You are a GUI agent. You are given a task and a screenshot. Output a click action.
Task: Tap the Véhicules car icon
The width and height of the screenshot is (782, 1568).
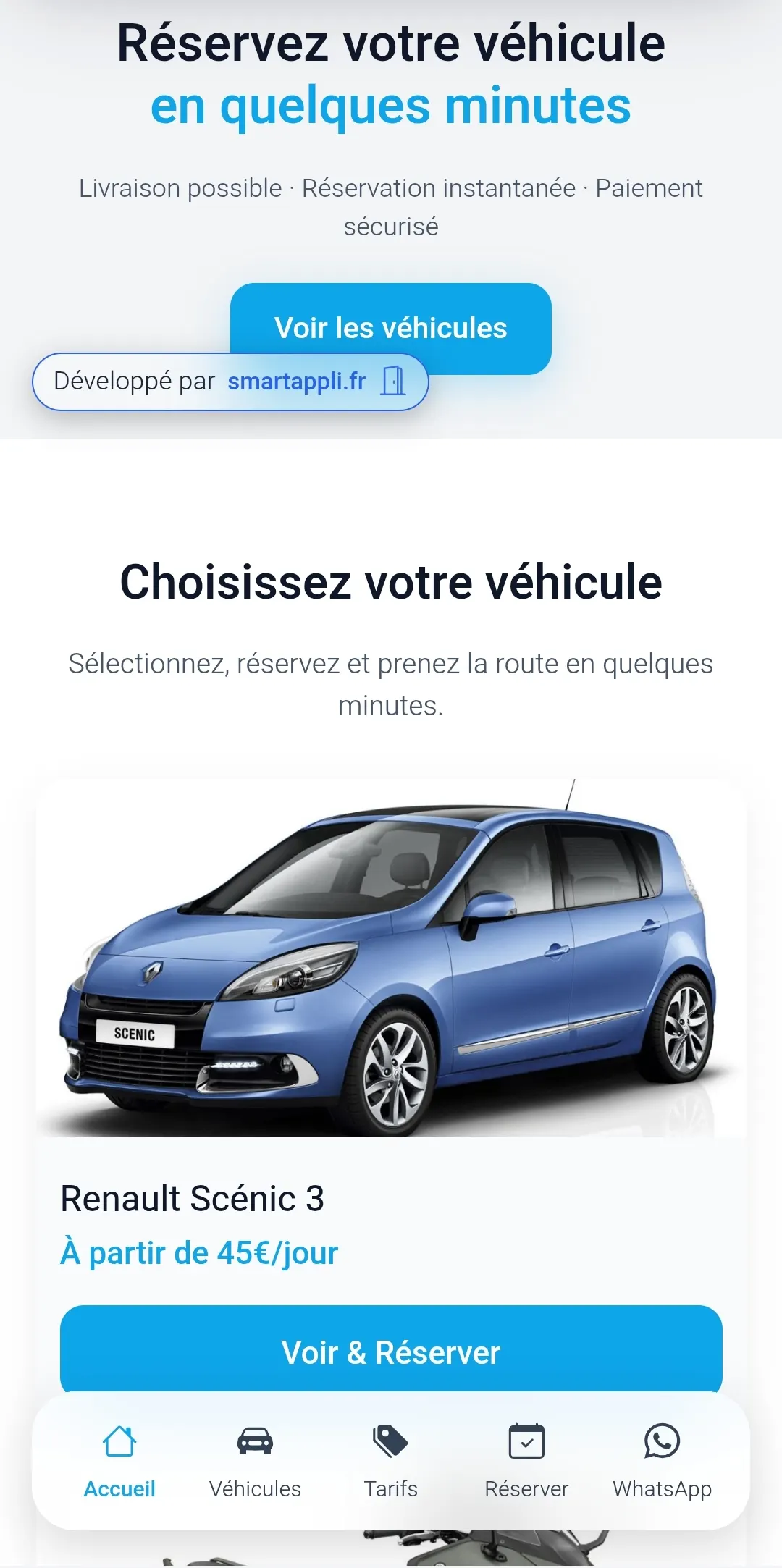[256, 1441]
